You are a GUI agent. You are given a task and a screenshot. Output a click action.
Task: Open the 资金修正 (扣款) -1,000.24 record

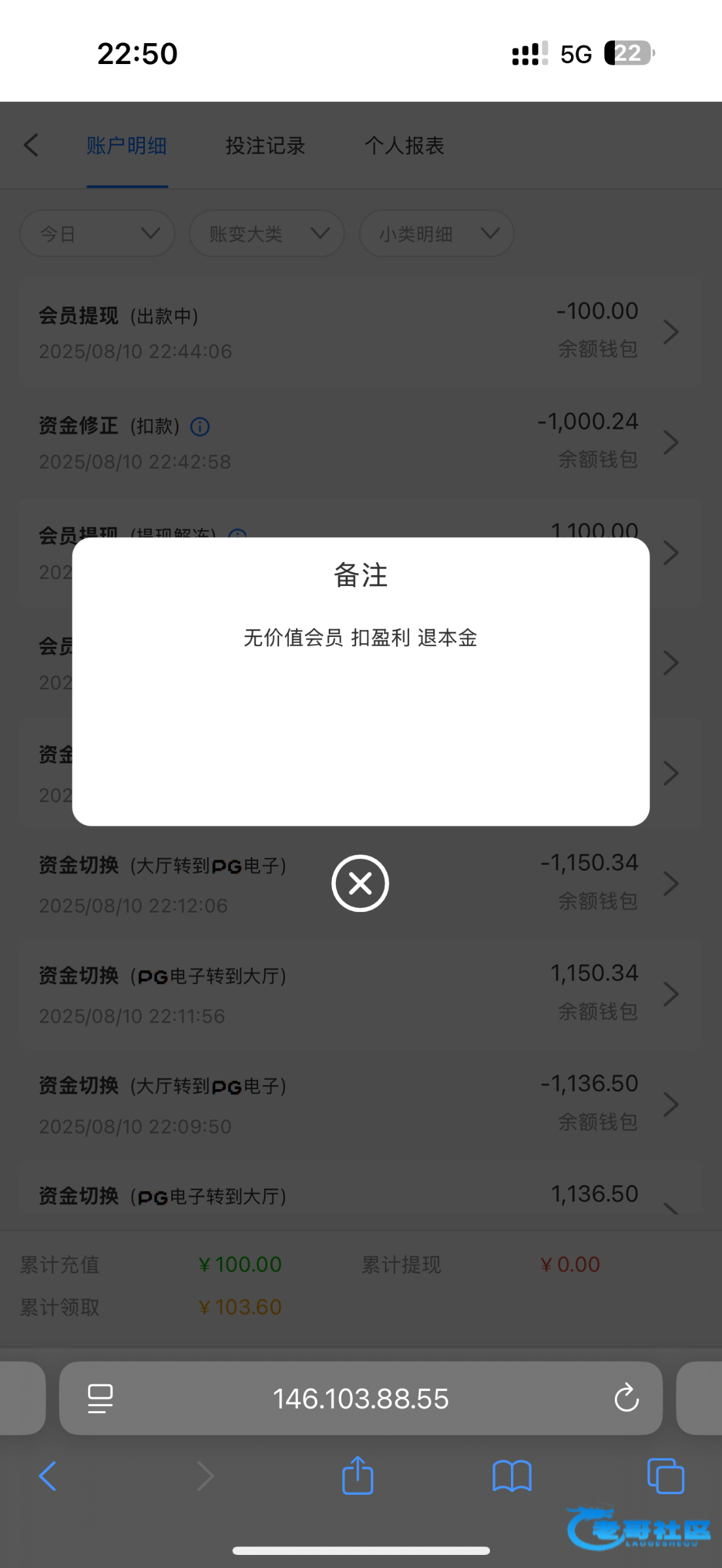361,442
